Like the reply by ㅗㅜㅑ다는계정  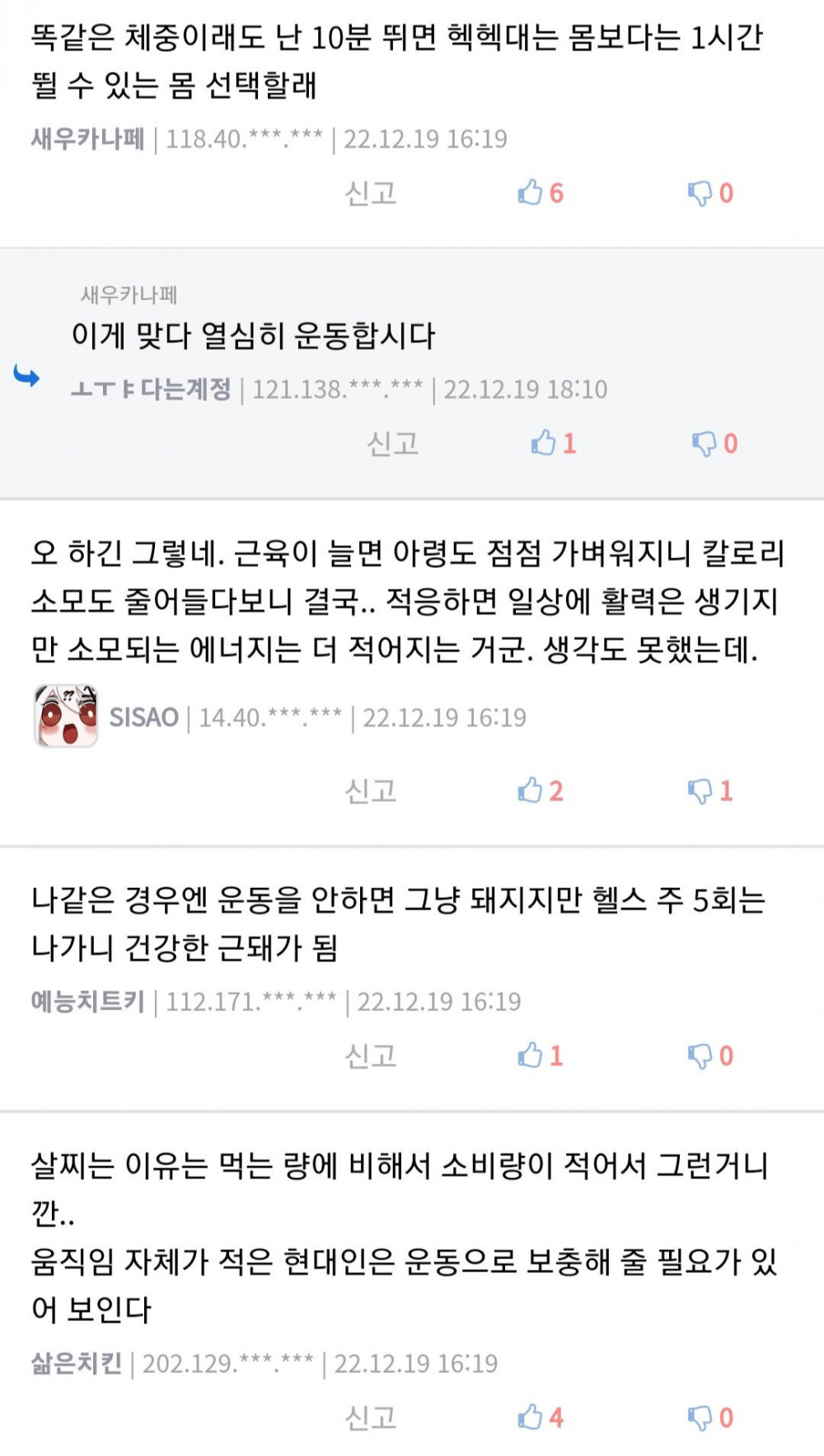pyautogui.click(x=553, y=444)
